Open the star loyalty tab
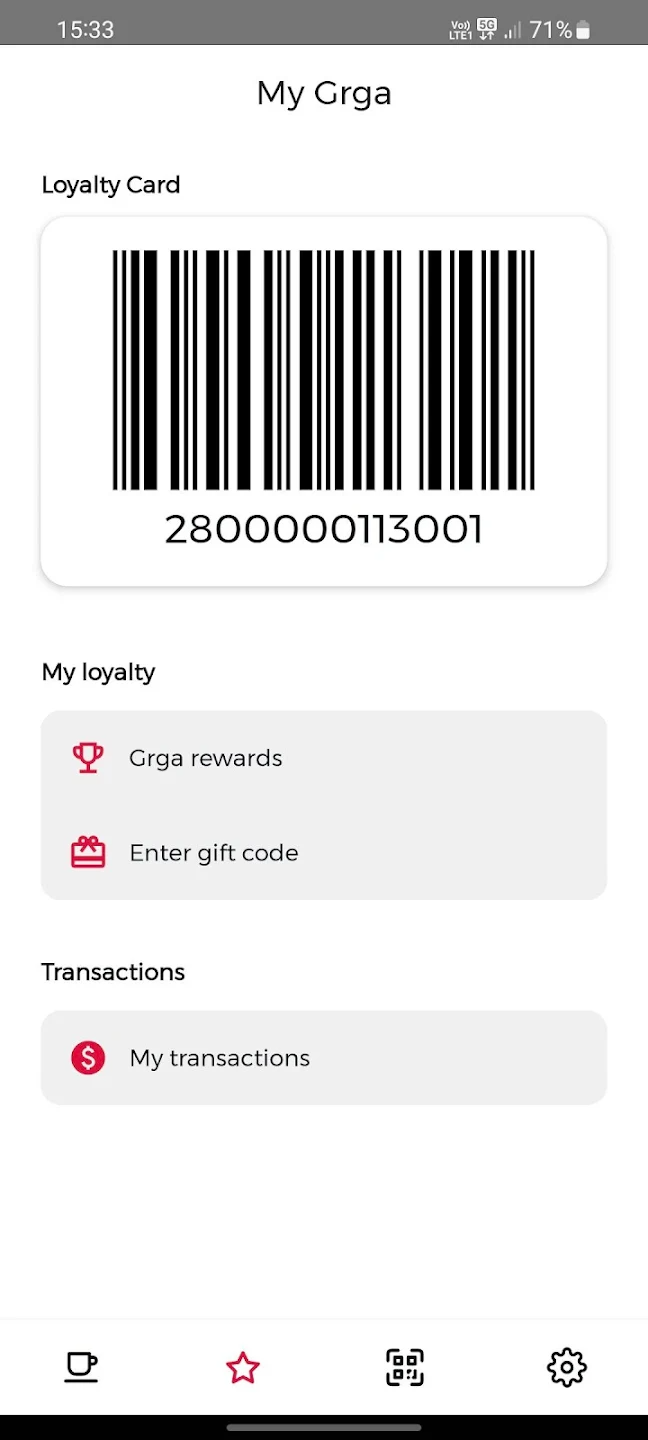648x1440 pixels. [243, 1367]
